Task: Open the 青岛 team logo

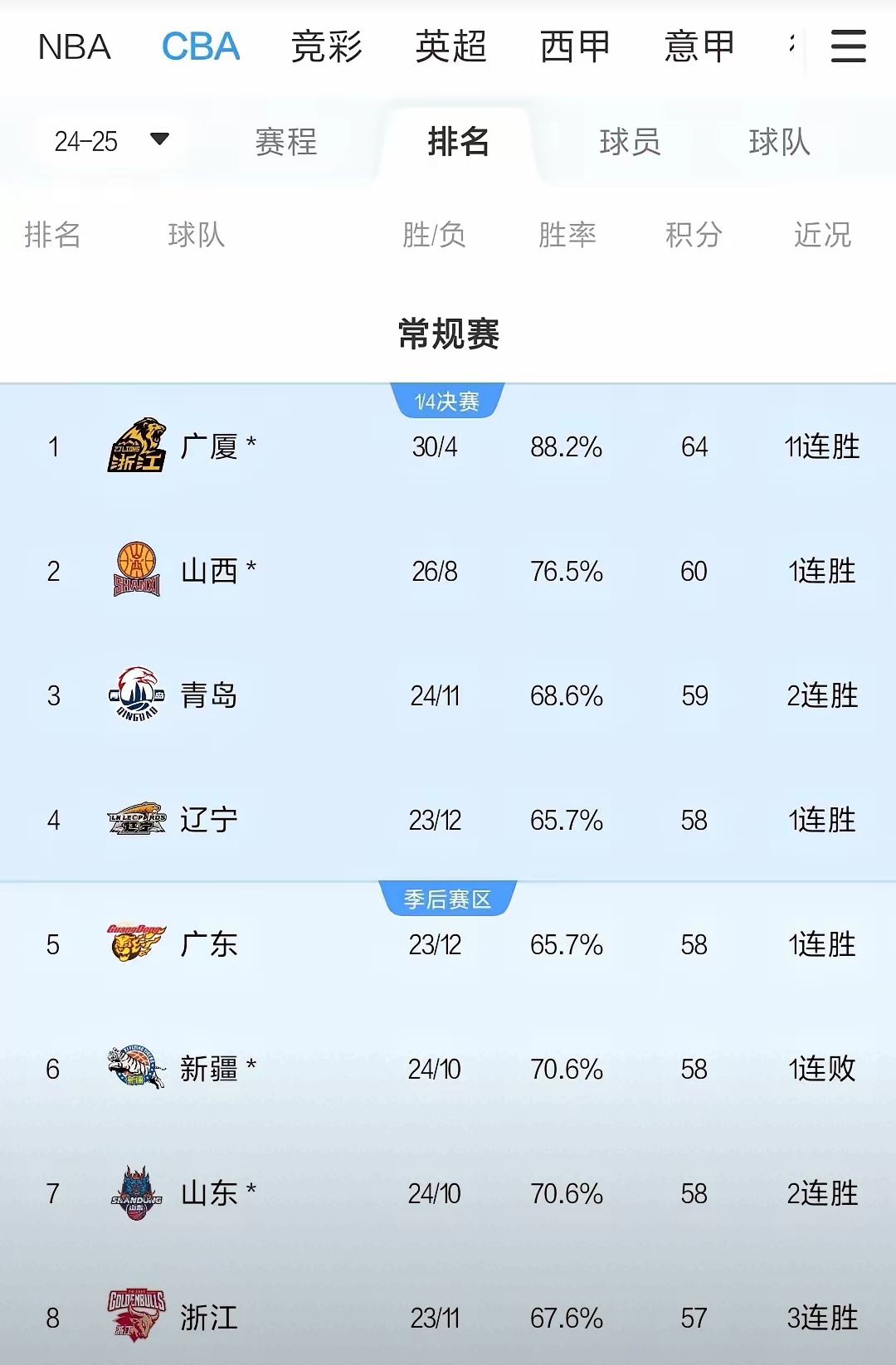Action: 138,695
